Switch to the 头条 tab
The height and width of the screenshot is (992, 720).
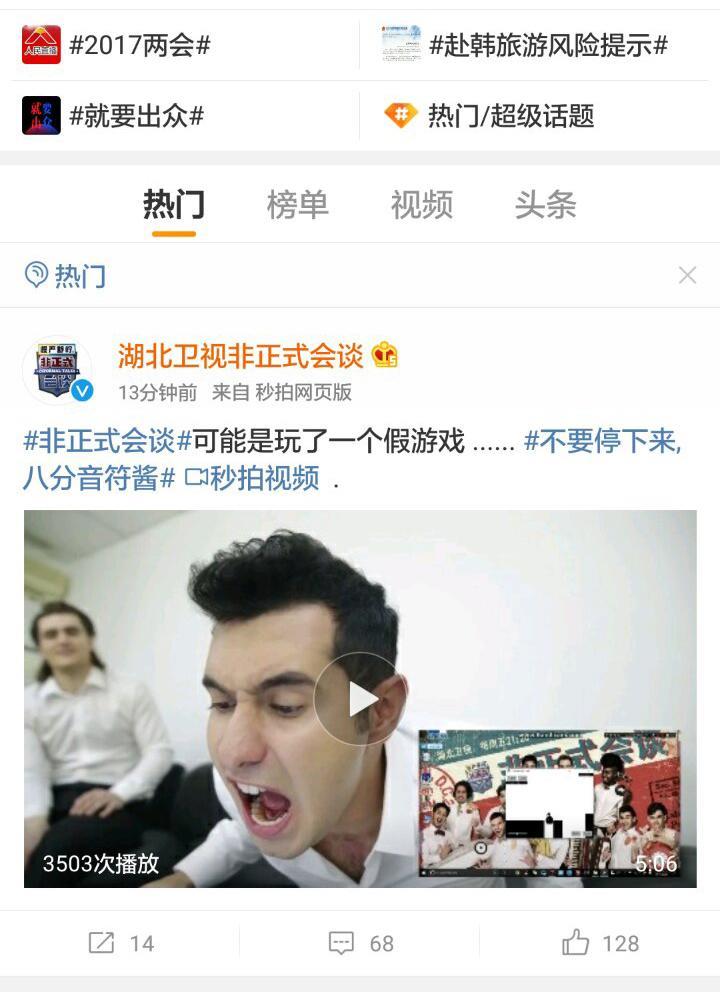point(545,205)
